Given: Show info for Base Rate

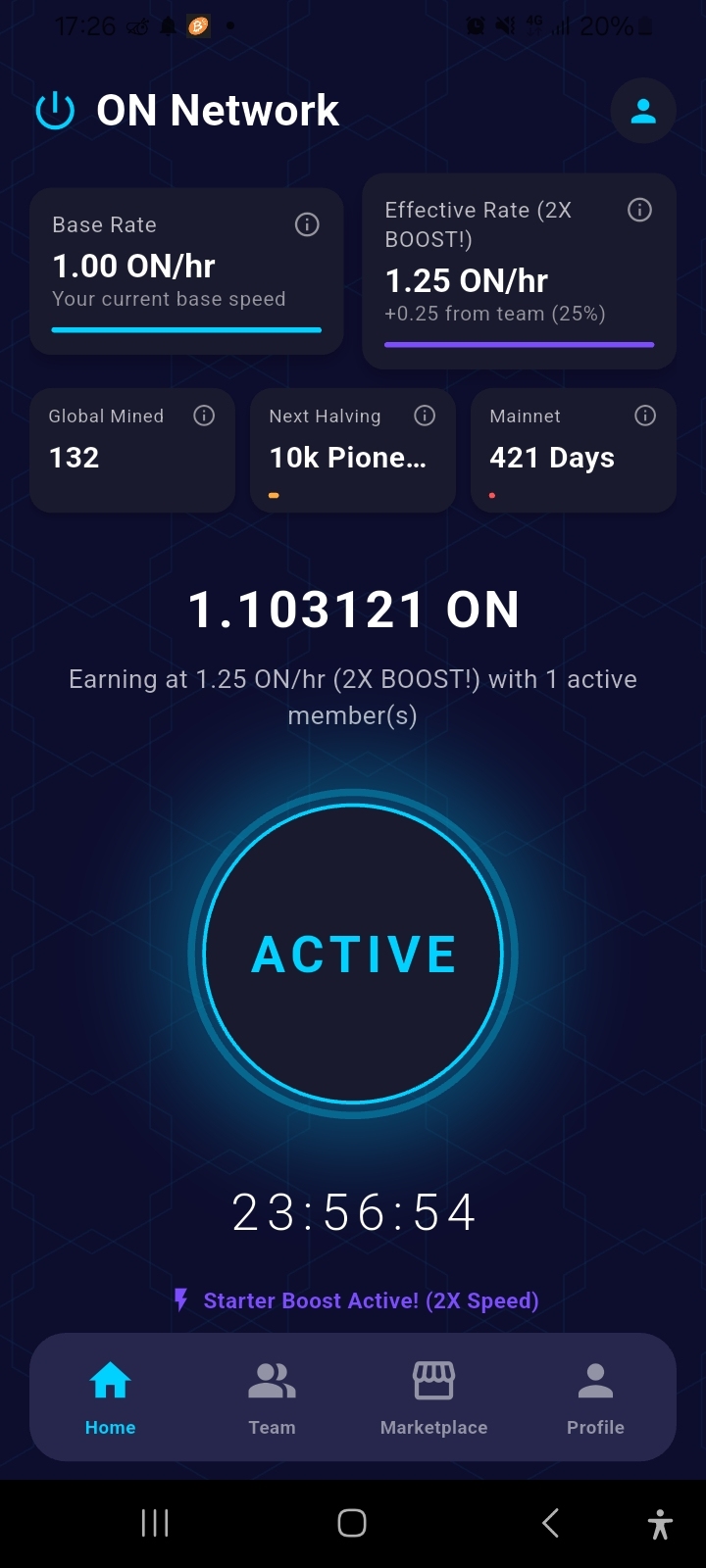Looking at the screenshot, I should click(x=307, y=224).
